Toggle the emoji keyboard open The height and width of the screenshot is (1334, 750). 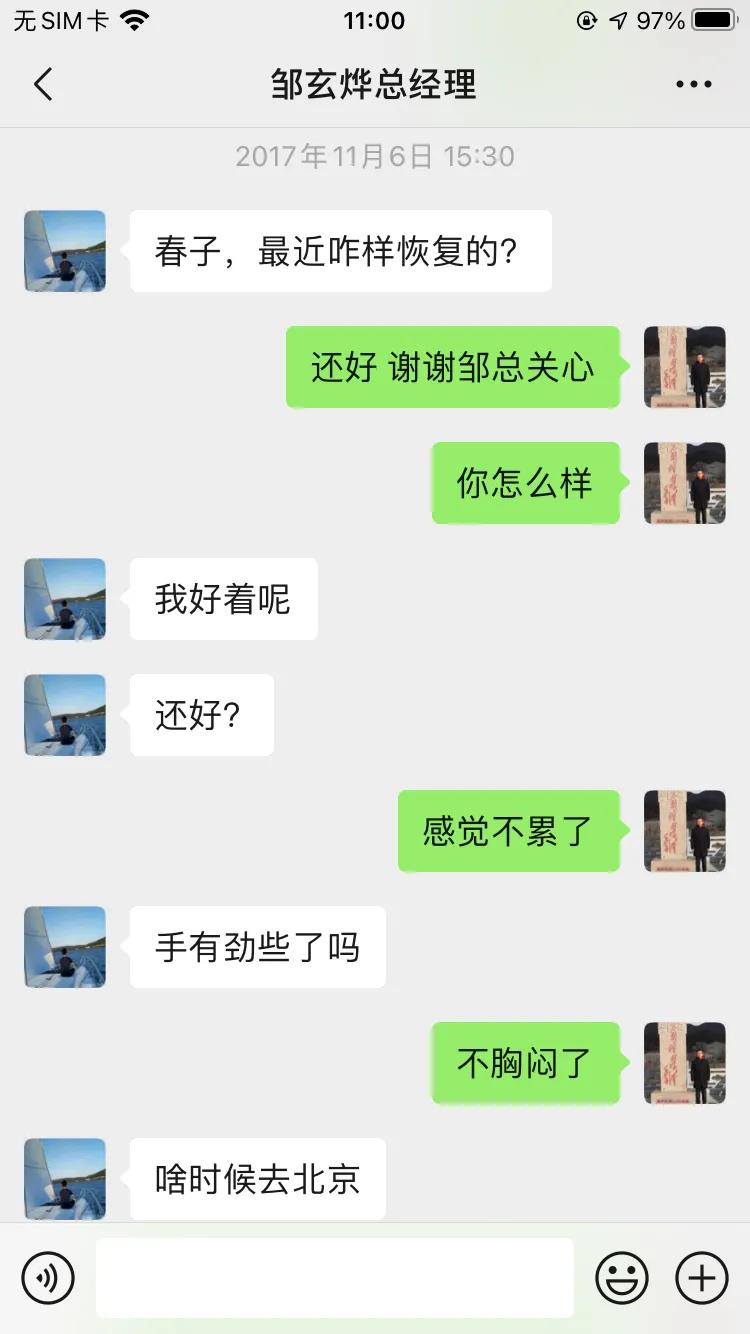(x=622, y=1277)
